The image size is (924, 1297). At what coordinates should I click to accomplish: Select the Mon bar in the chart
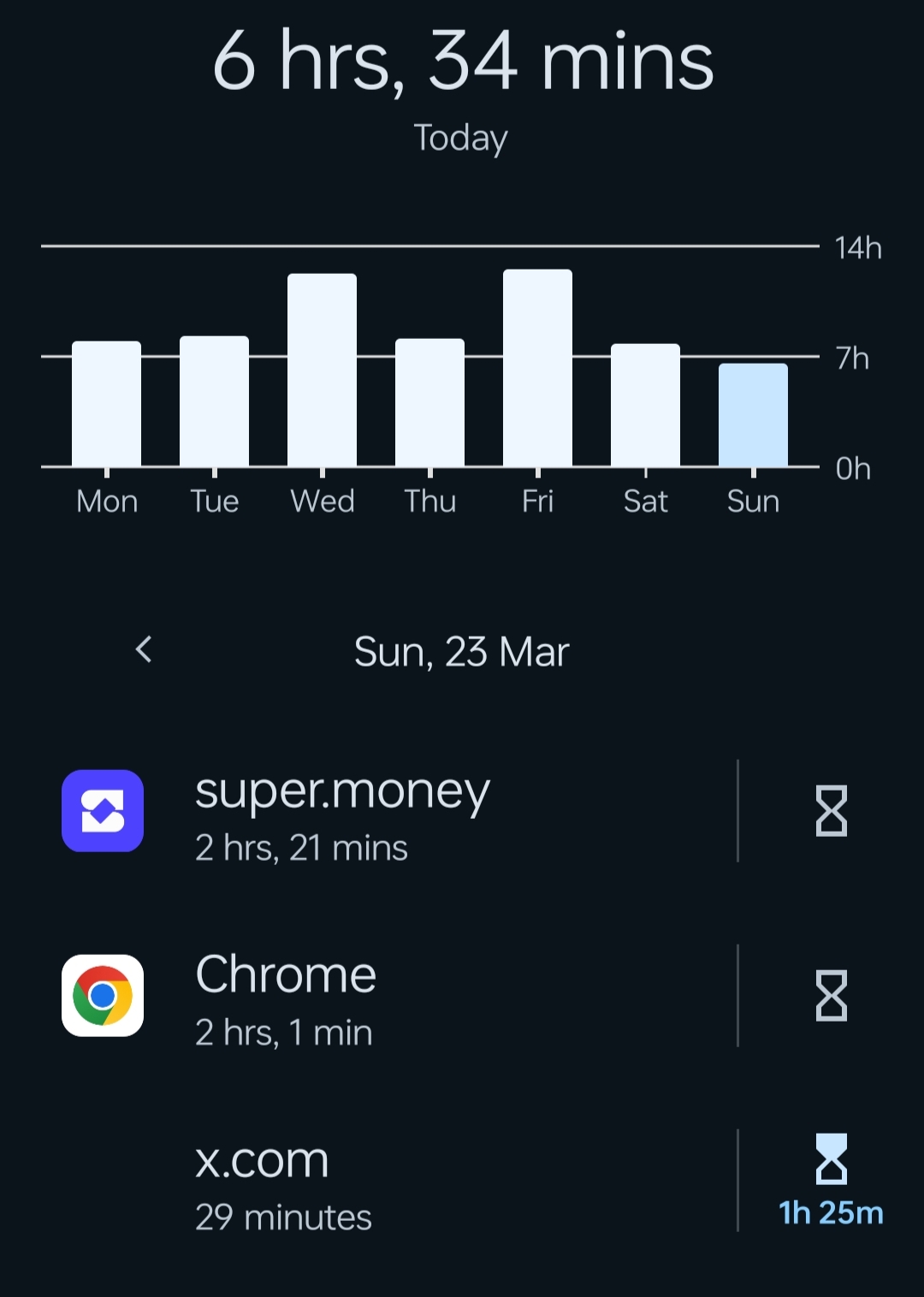point(106,404)
